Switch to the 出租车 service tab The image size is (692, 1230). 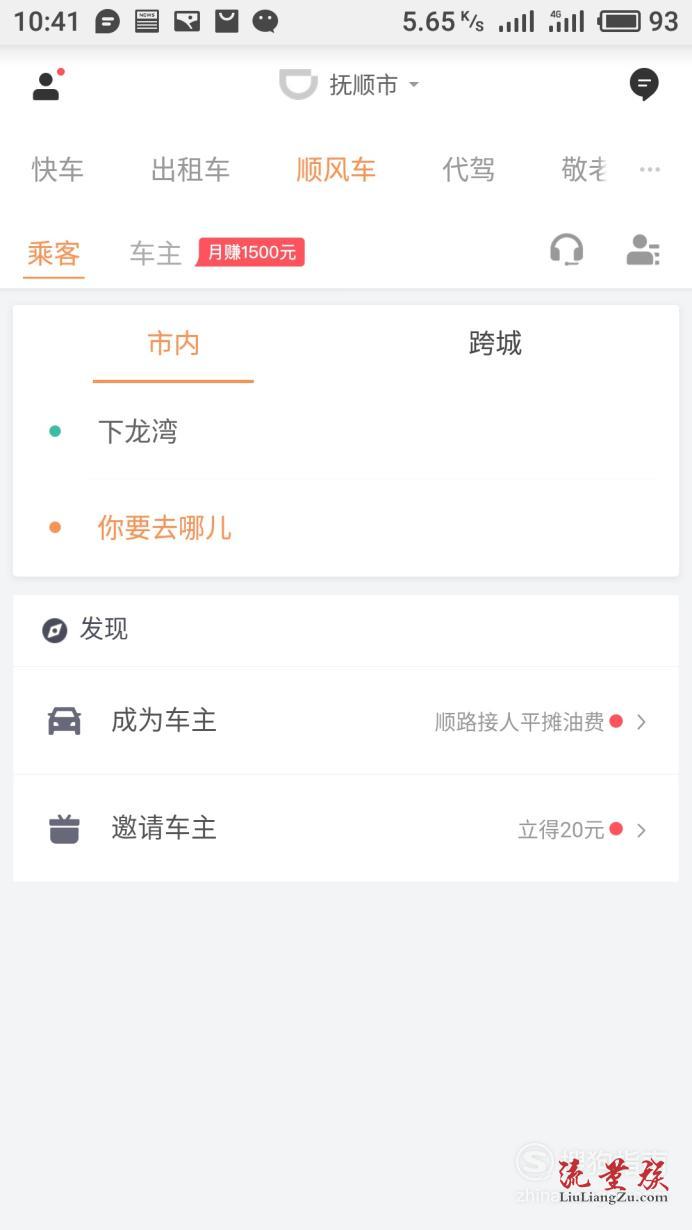pyautogui.click(x=190, y=170)
